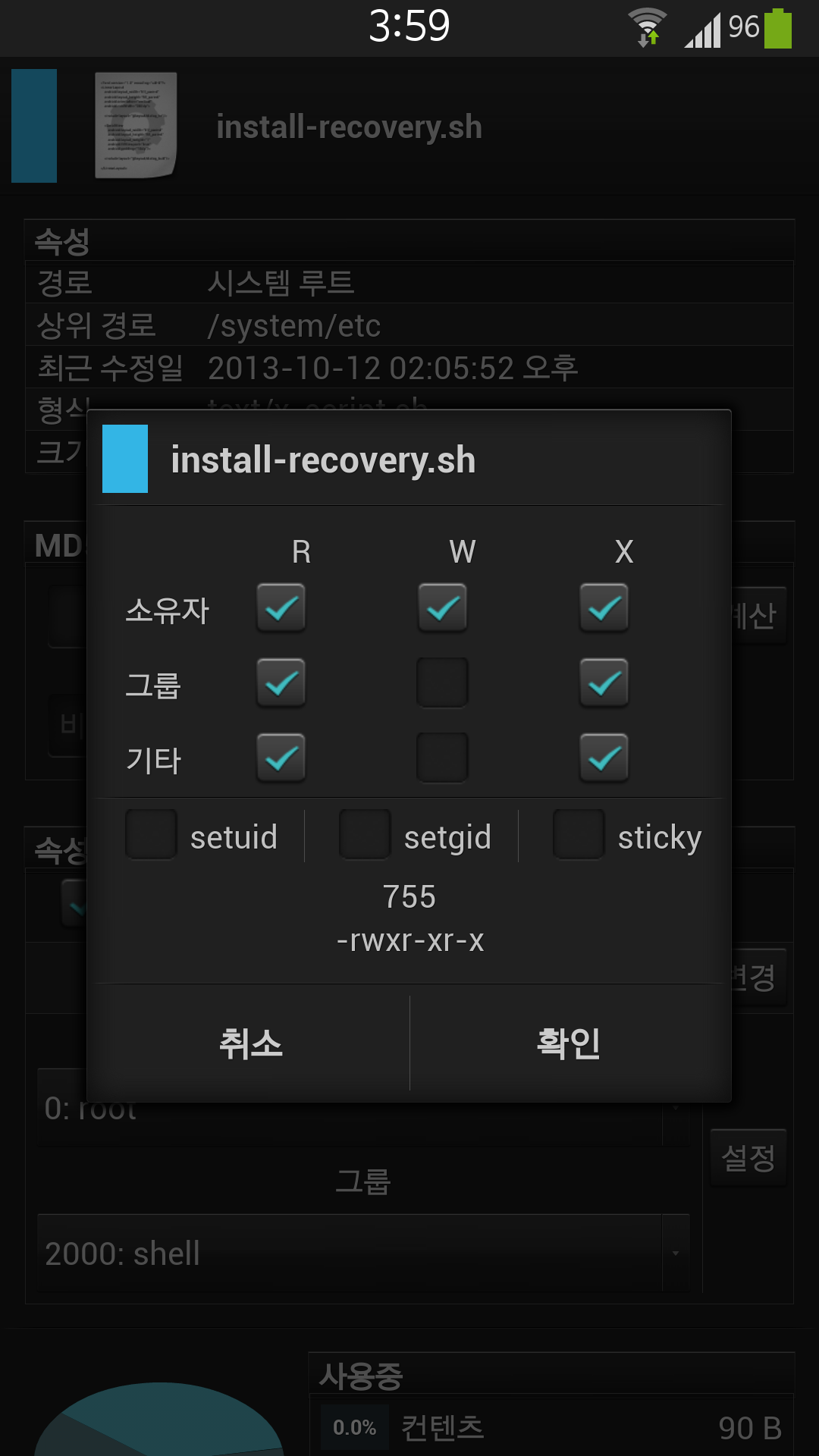819x1456 pixels.
Task: Enable the setuid checkbox
Action: pyautogui.click(x=152, y=835)
